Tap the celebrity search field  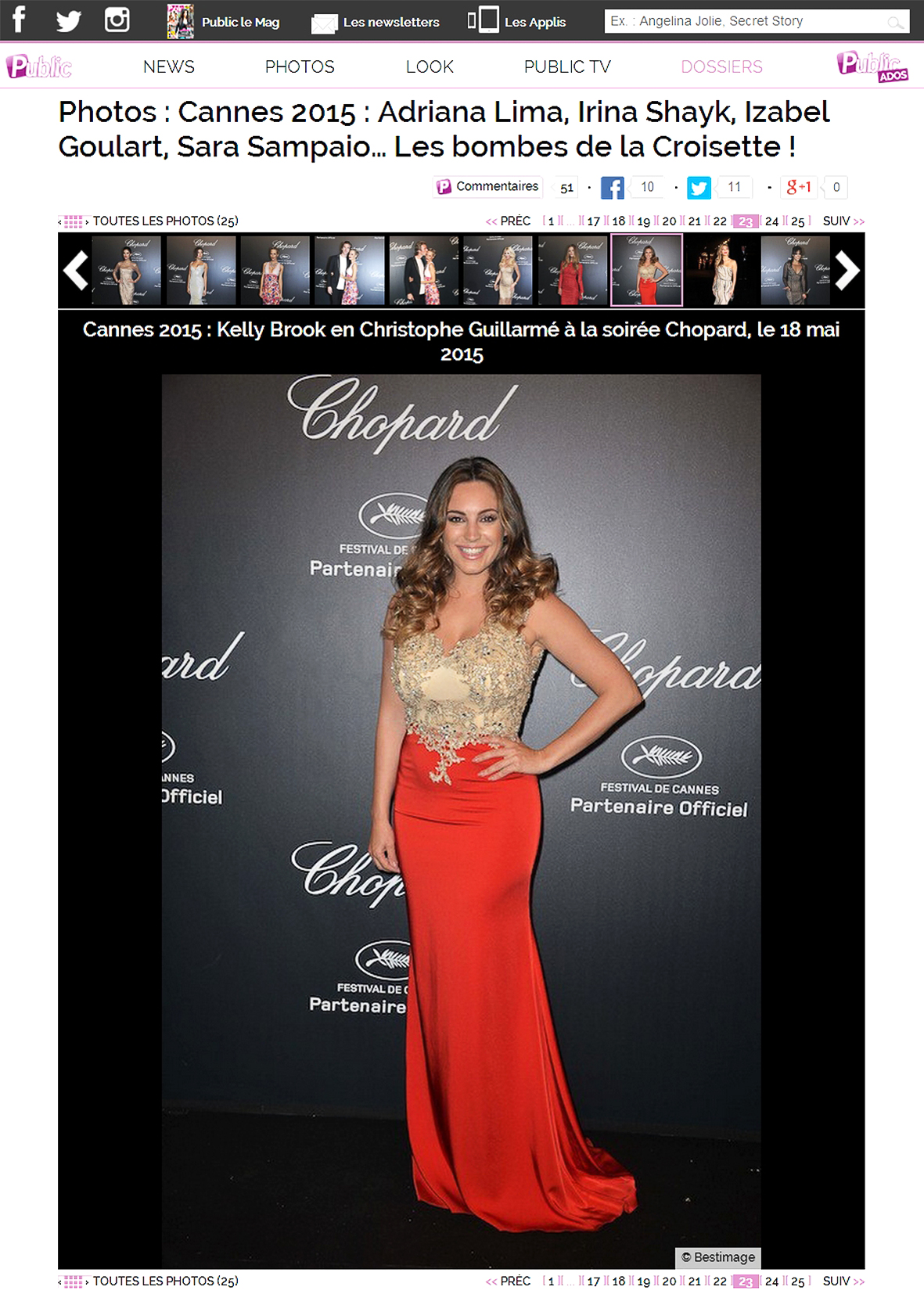(745, 21)
